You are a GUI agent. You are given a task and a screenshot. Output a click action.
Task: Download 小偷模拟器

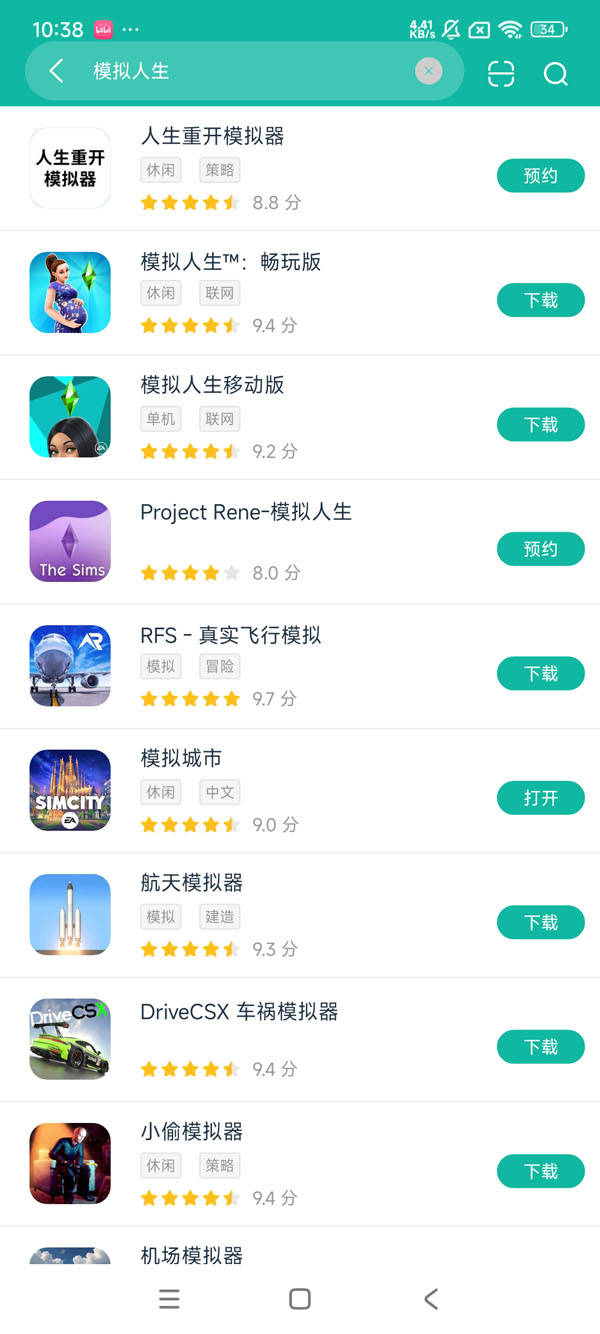540,1171
